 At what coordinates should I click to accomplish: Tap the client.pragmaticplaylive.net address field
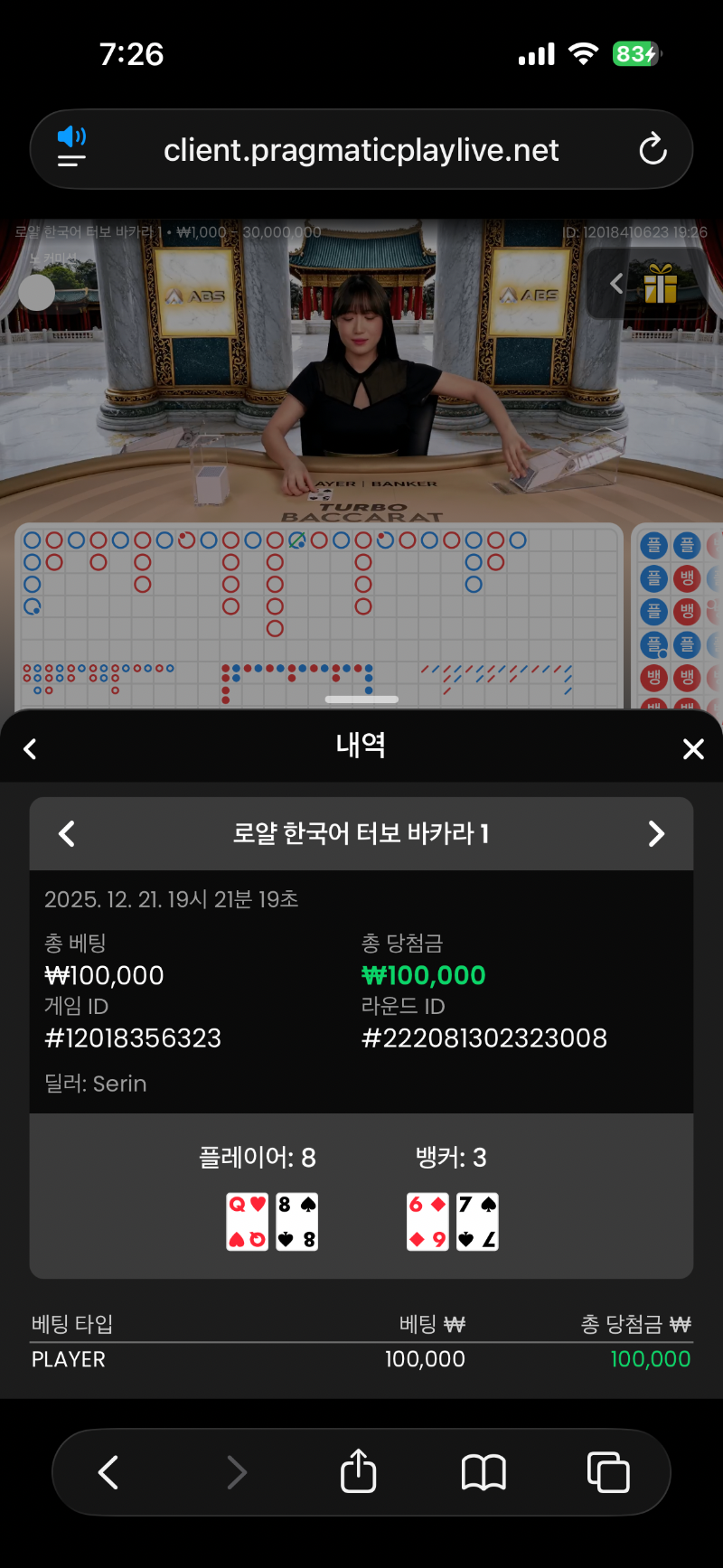[361, 150]
